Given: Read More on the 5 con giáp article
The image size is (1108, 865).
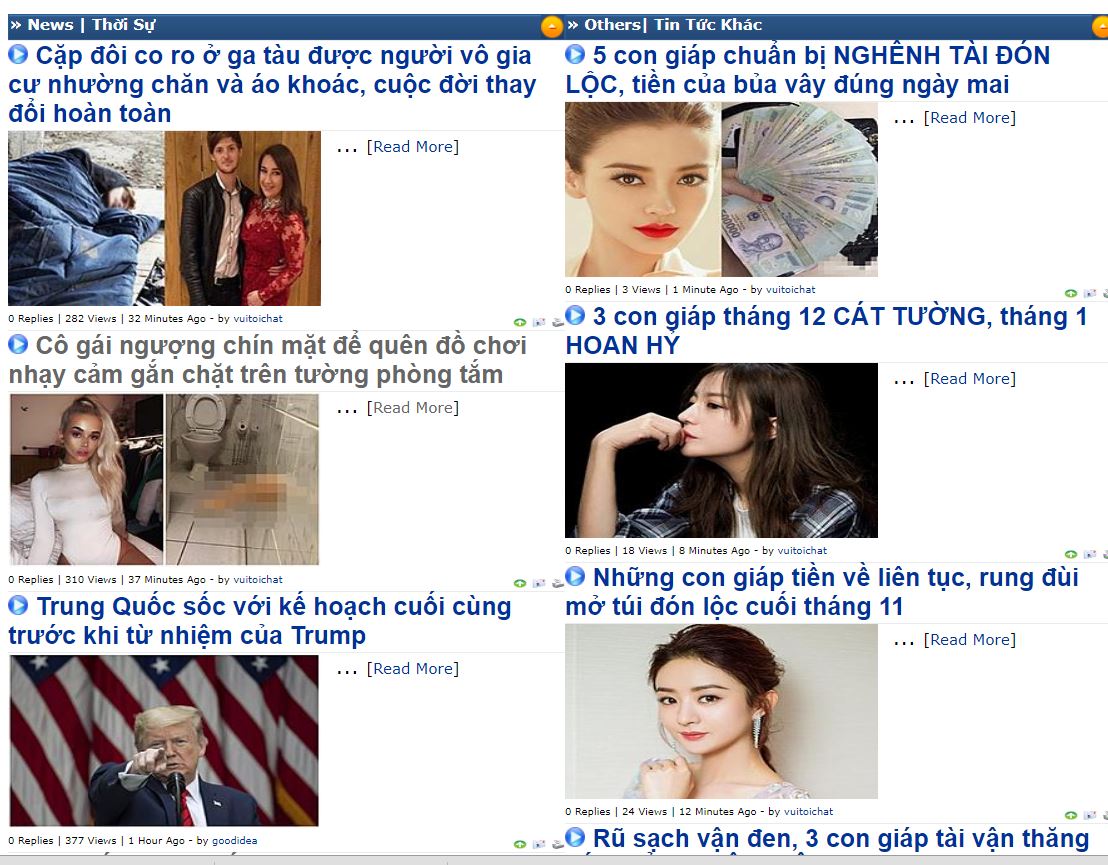Looking at the screenshot, I should click(x=969, y=118).
